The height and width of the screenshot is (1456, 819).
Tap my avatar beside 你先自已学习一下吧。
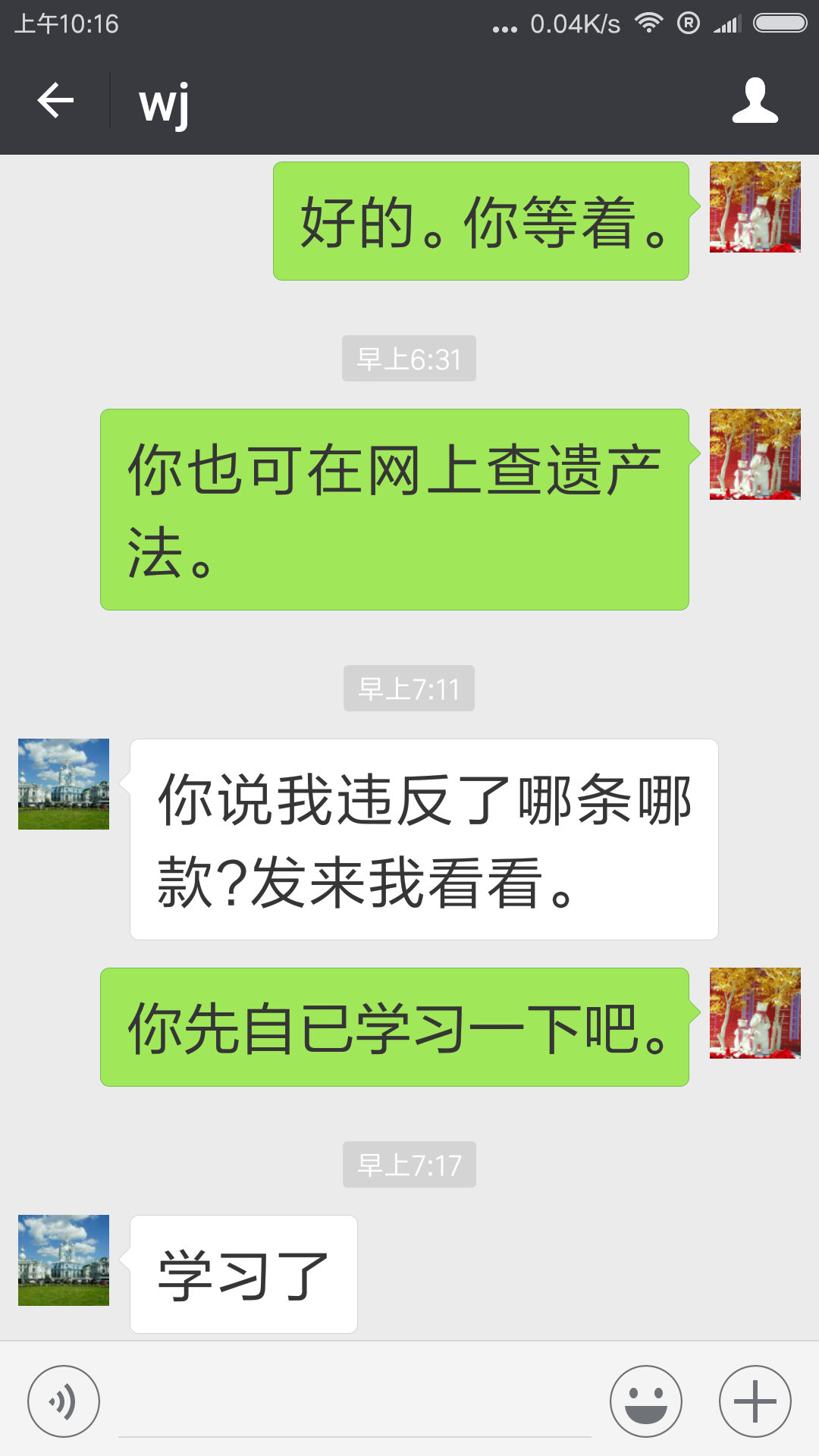(x=755, y=1013)
